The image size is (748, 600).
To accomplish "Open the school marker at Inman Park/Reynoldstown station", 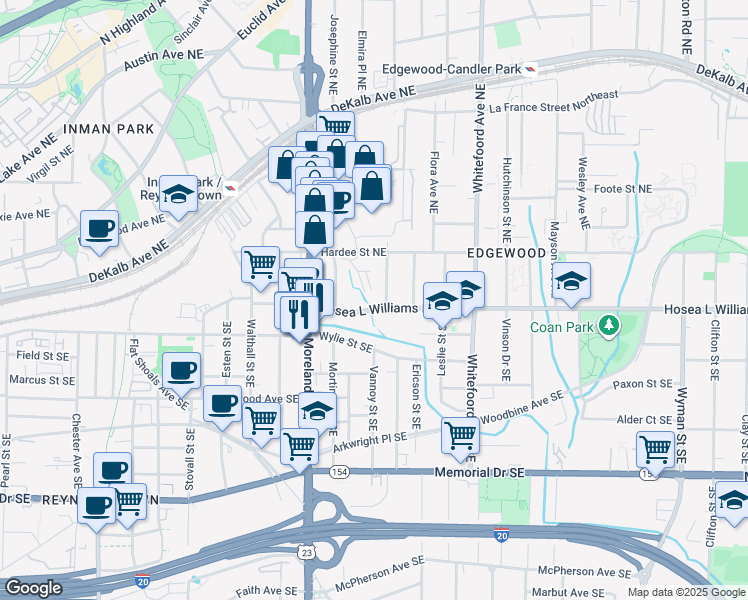I will point(178,196).
